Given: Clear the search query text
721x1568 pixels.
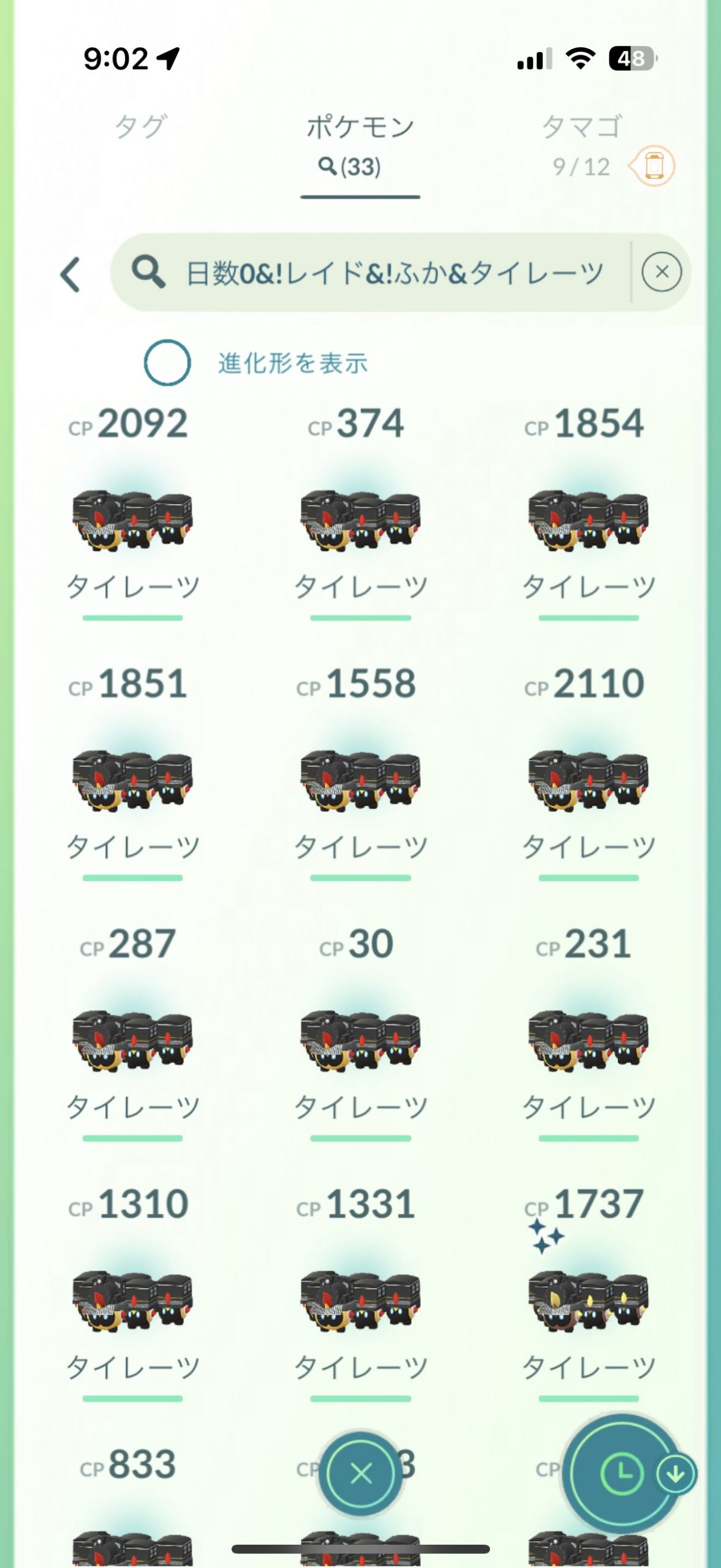Looking at the screenshot, I should click(x=661, y=272).
